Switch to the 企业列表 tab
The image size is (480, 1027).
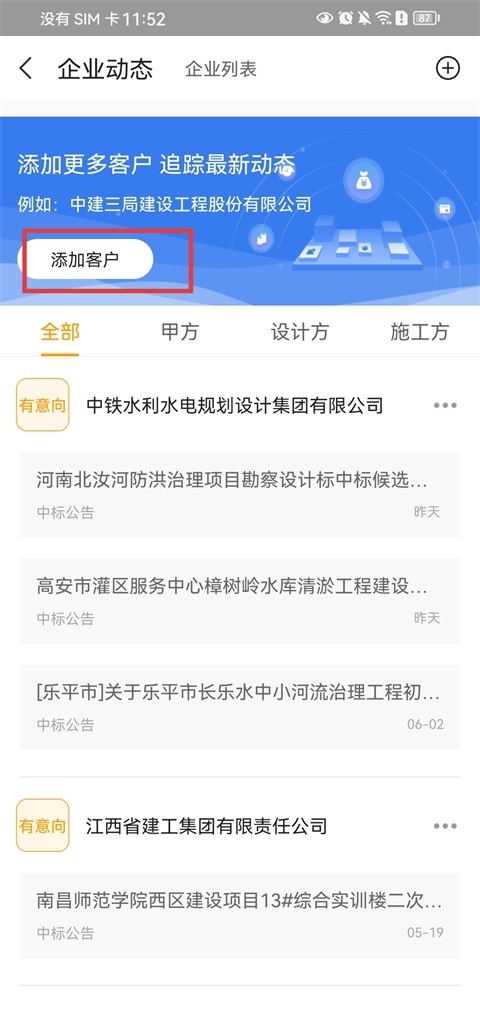[x=221, y=69]
